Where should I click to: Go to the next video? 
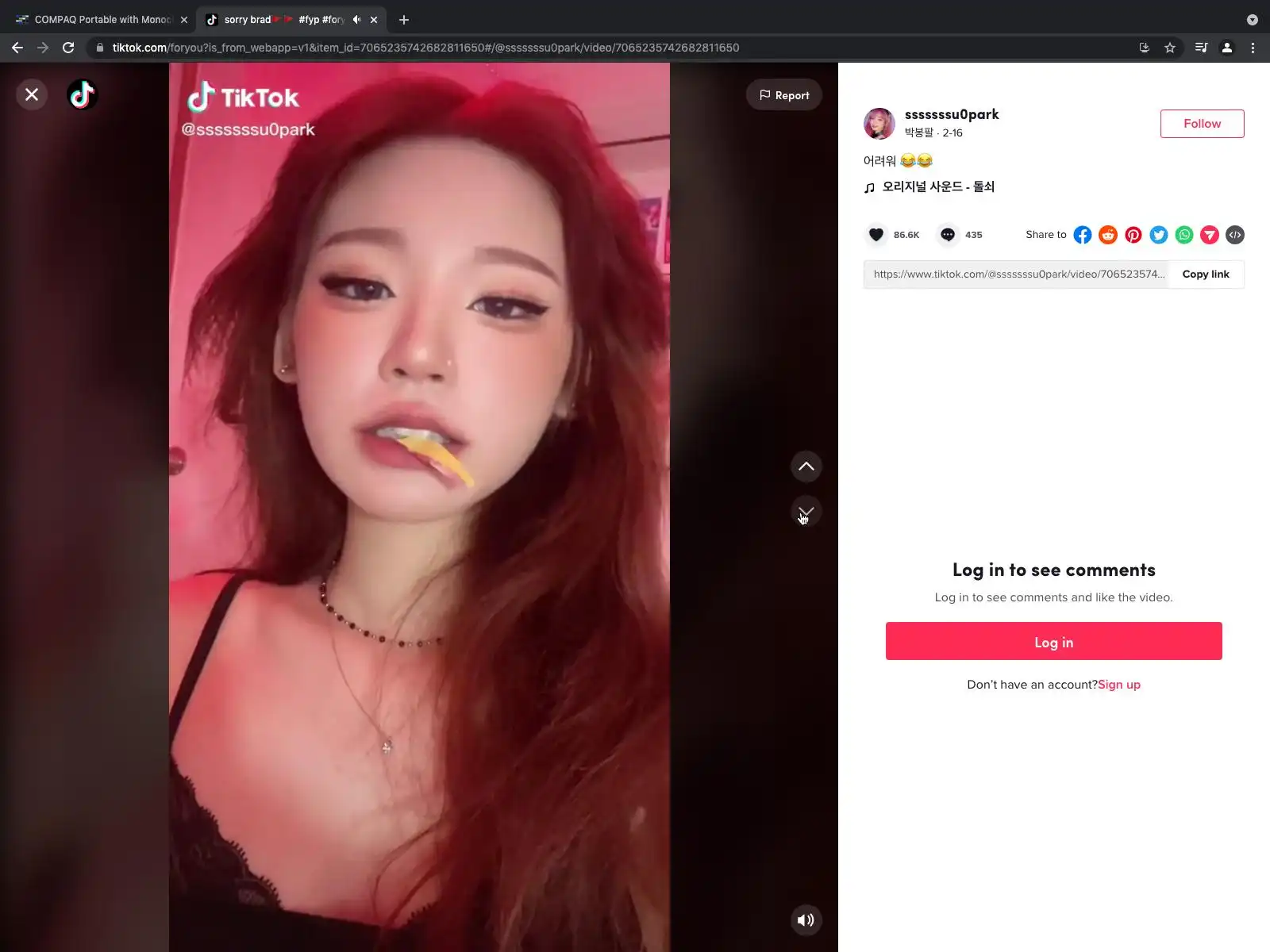[806, 512]
